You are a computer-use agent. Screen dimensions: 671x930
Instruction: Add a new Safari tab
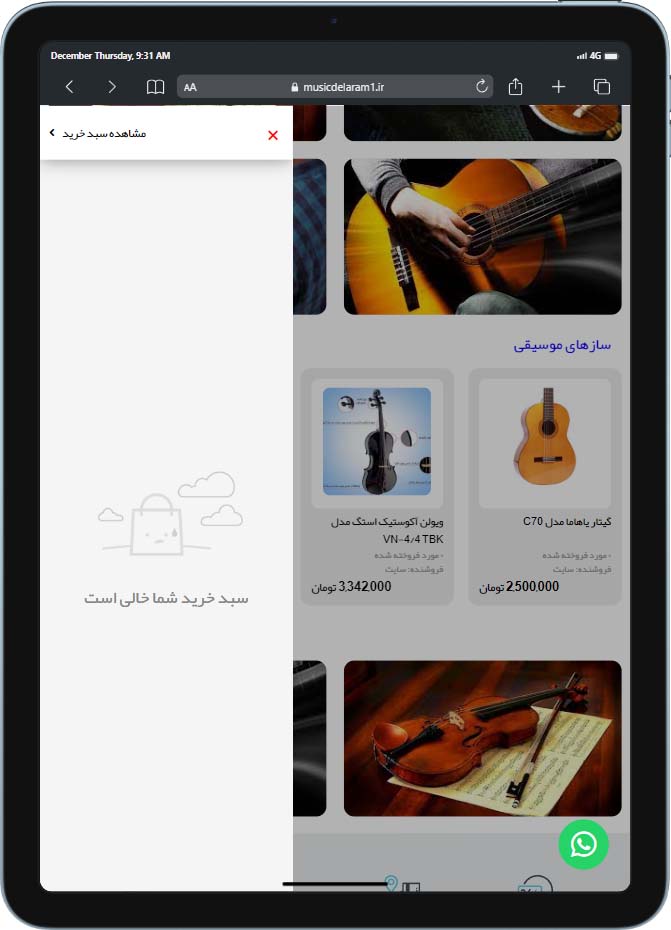[558, 87]
